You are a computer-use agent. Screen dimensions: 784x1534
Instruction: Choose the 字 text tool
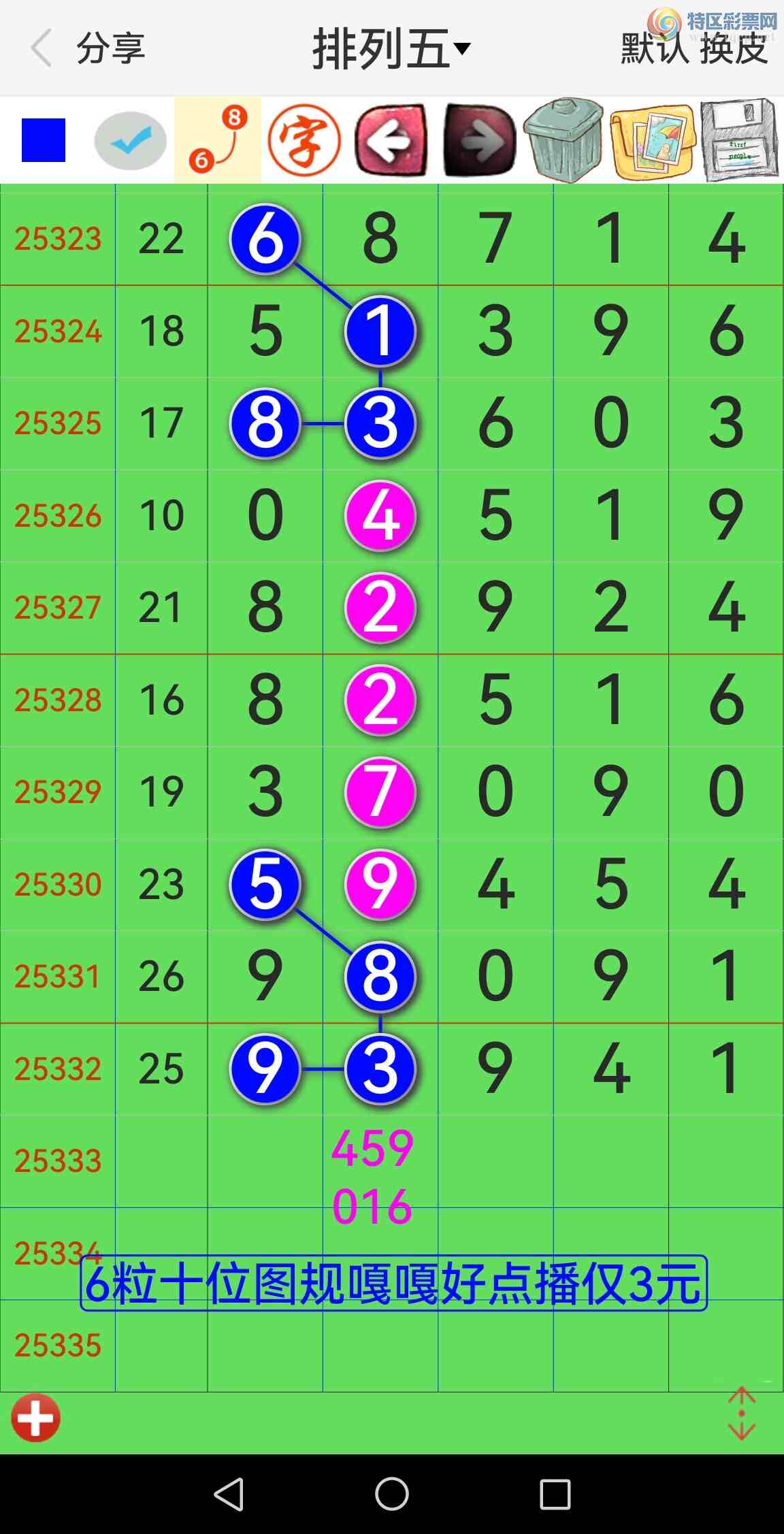[304, 140]
